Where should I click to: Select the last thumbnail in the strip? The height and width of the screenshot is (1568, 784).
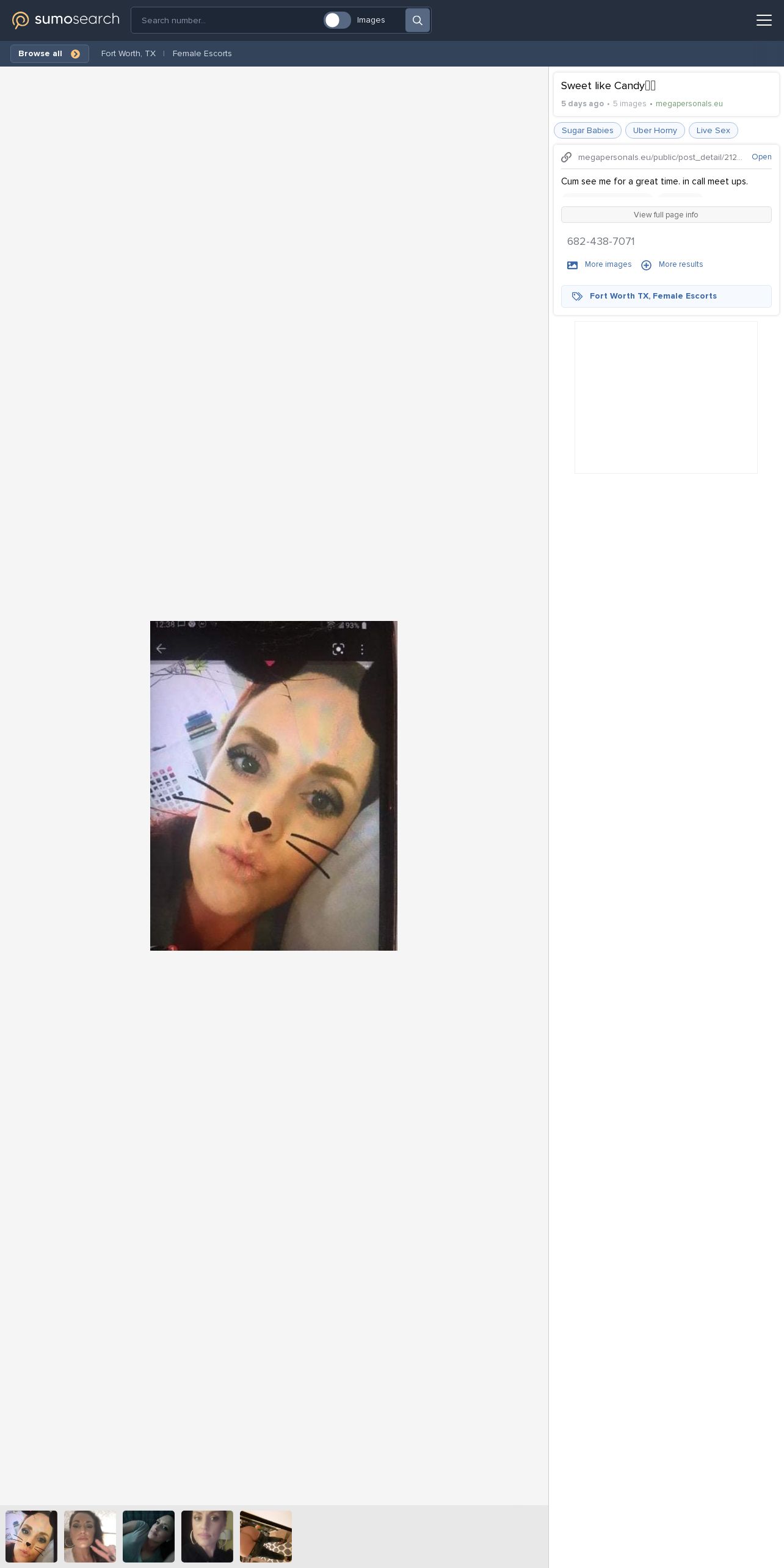266,1536
